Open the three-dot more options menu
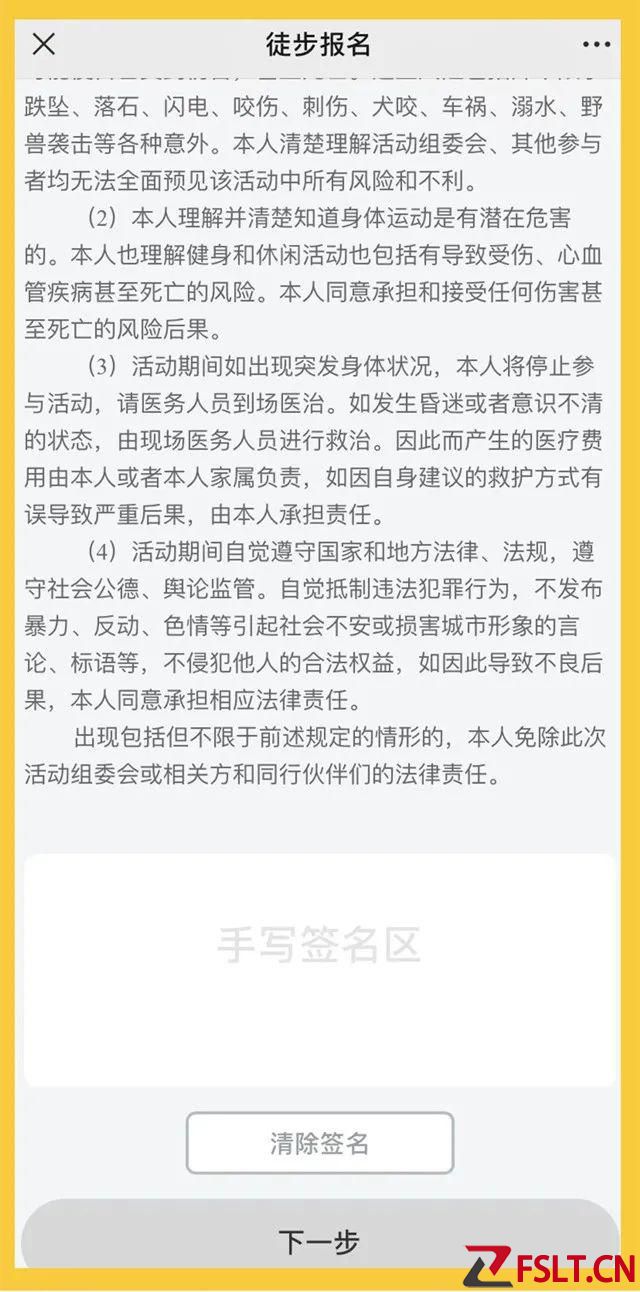The height and width of the screenshot is (1292, 640). coord(596,45)
